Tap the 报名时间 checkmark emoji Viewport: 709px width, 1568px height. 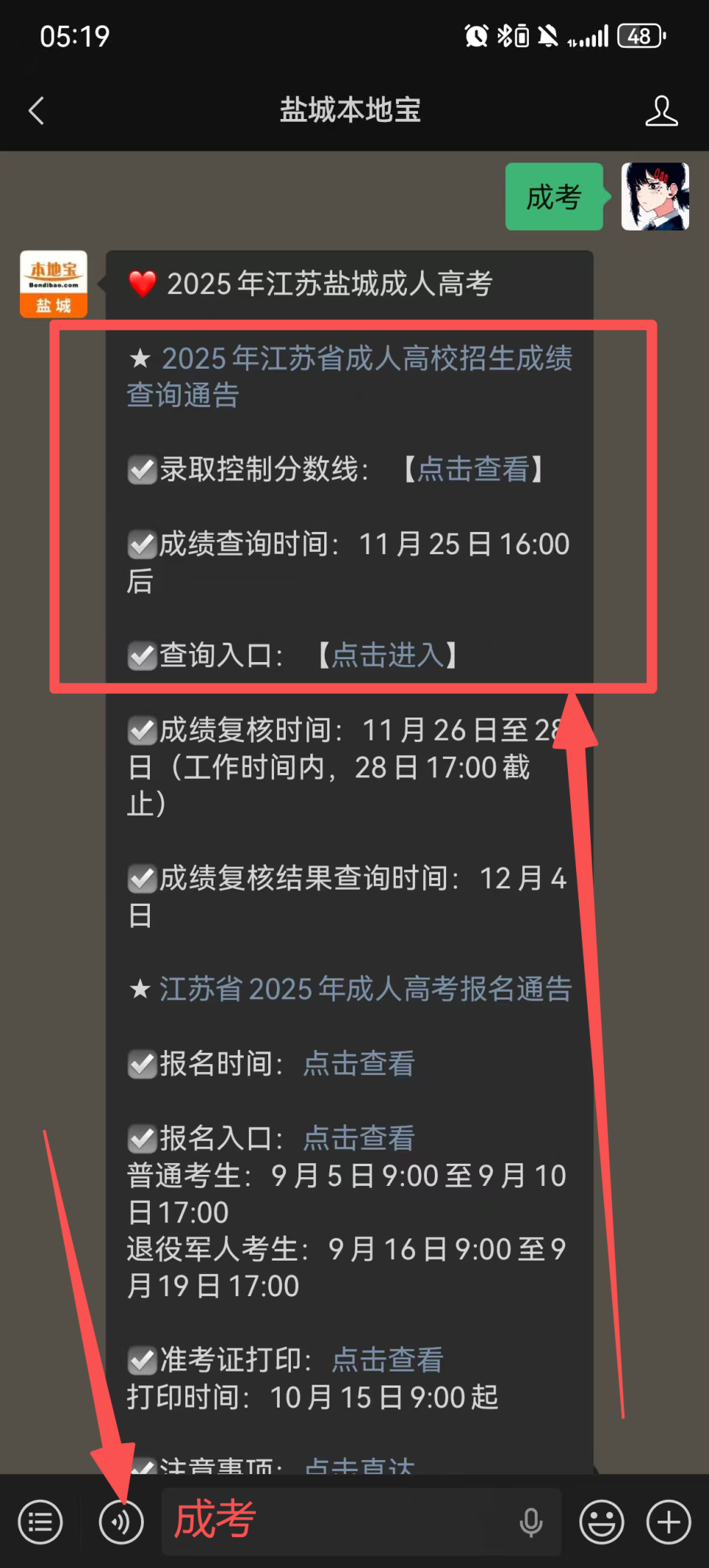pos(142,1064)
